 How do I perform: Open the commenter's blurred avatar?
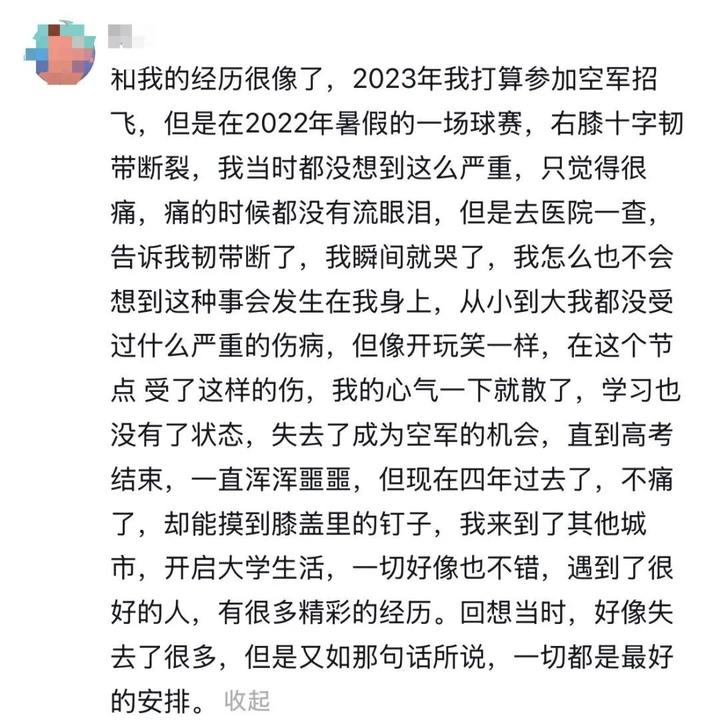pyautogui.click(x=65, y=50)
